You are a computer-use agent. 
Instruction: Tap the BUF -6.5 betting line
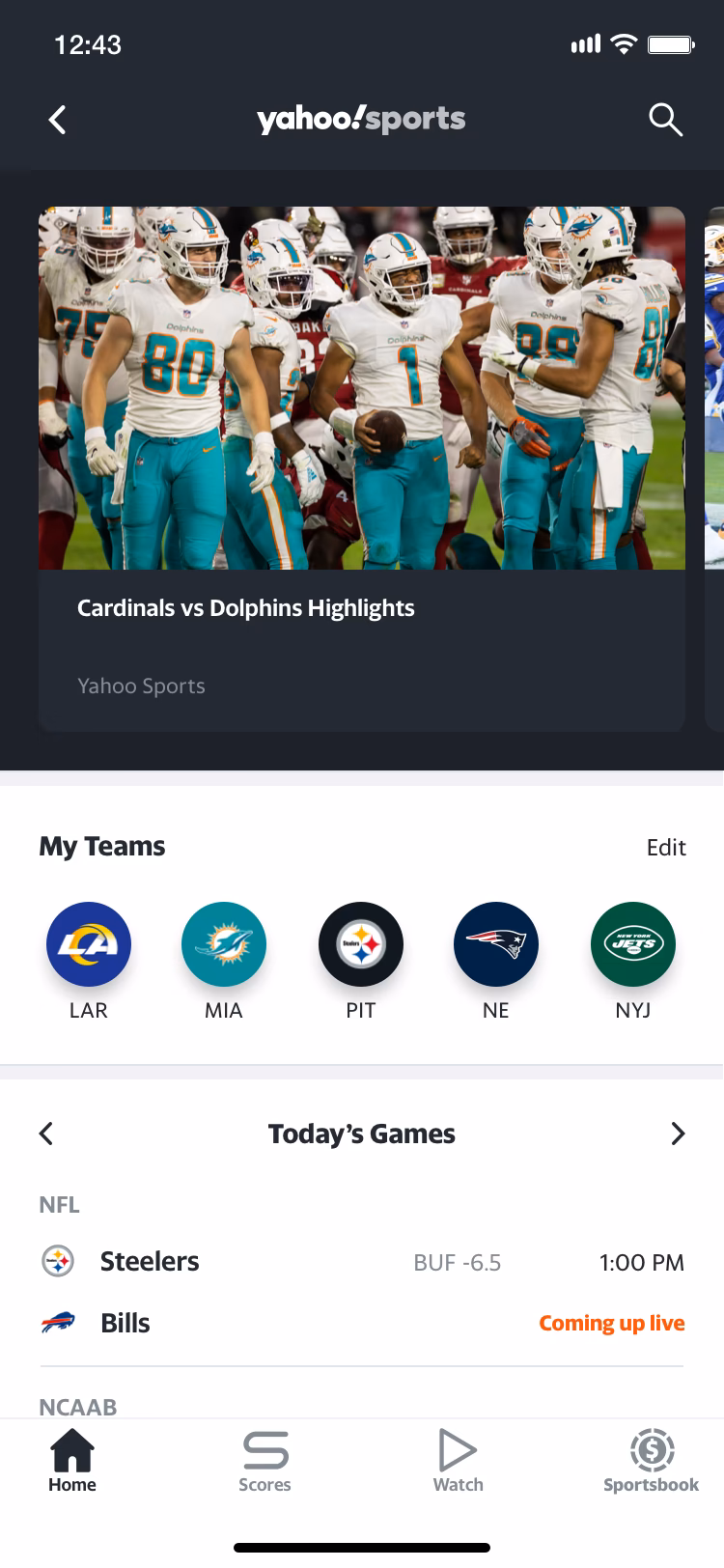(x=457, y=1262)
